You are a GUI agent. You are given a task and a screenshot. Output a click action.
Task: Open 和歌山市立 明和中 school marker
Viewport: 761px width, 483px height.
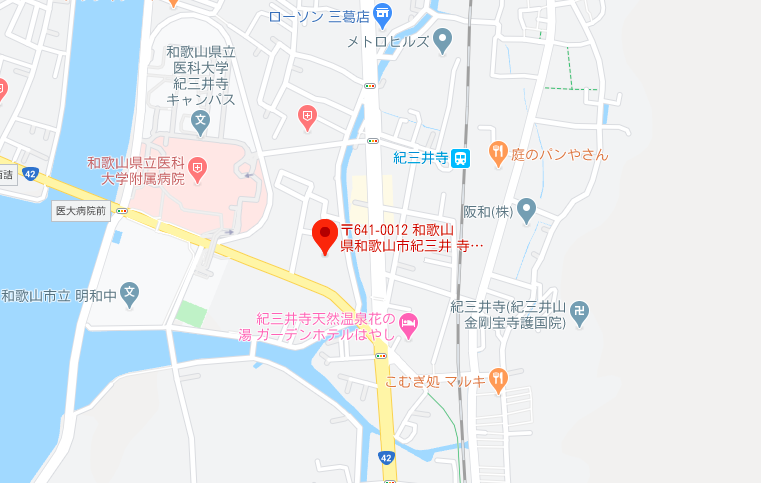129,294
